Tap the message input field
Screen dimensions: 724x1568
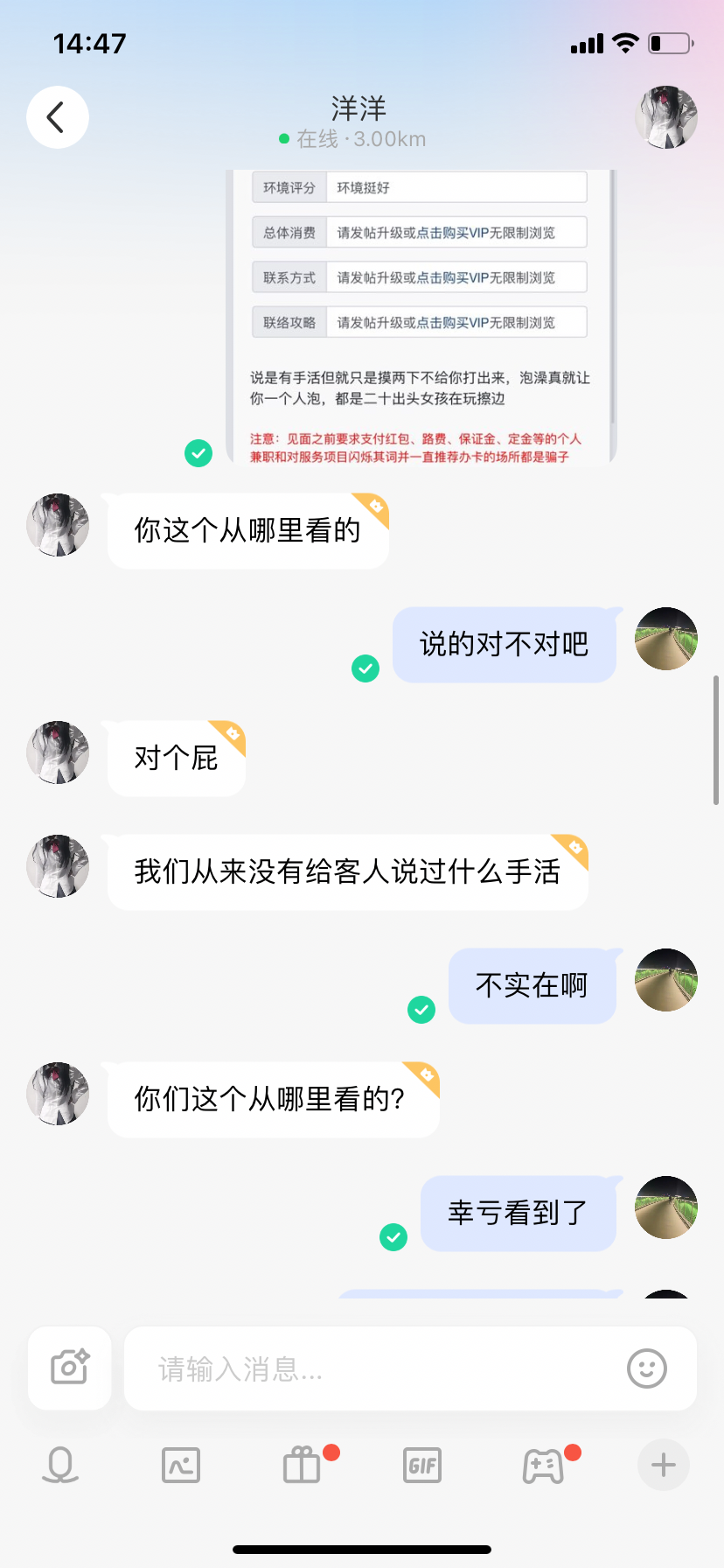pos(376,1368)
